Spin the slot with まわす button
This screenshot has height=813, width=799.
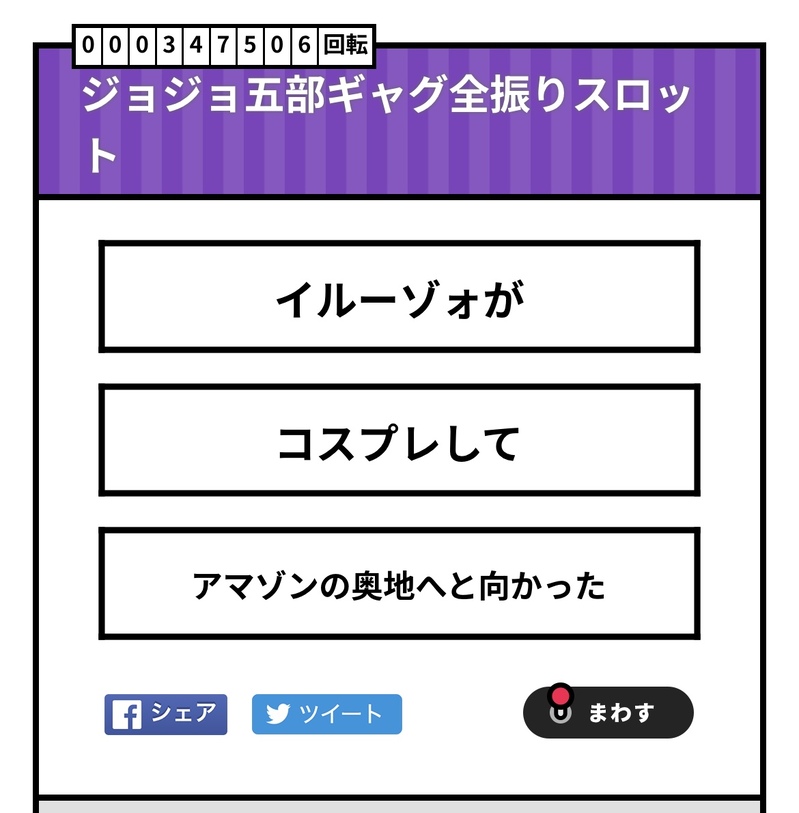(608, 713)
